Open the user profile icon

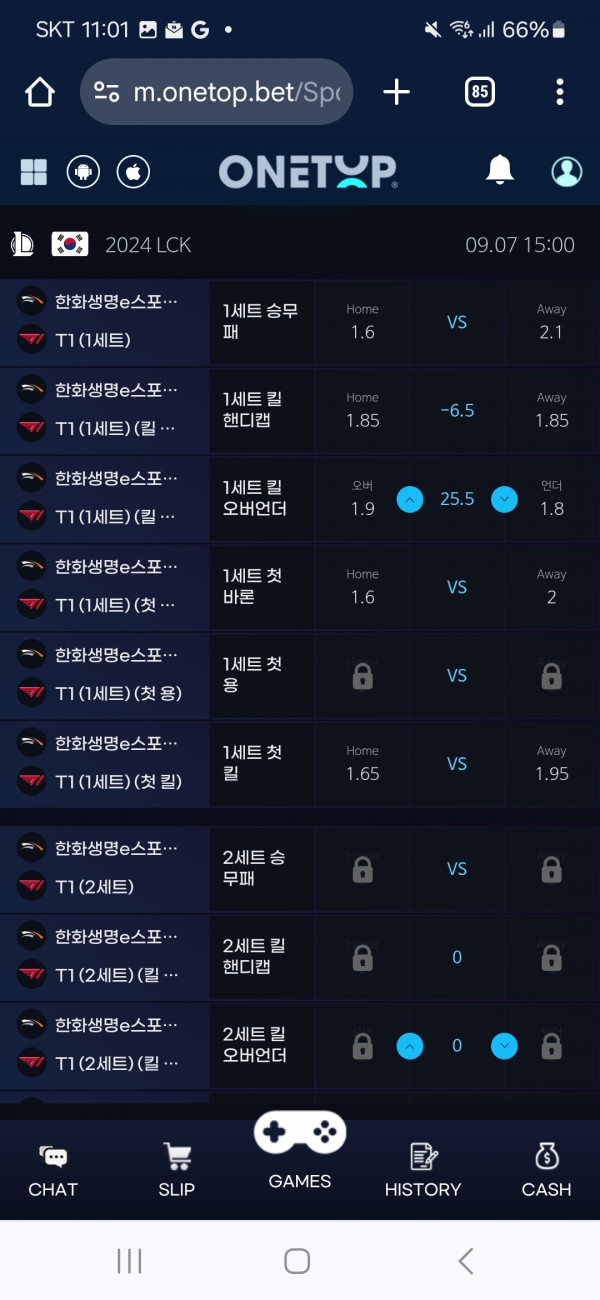coord(566,172)
